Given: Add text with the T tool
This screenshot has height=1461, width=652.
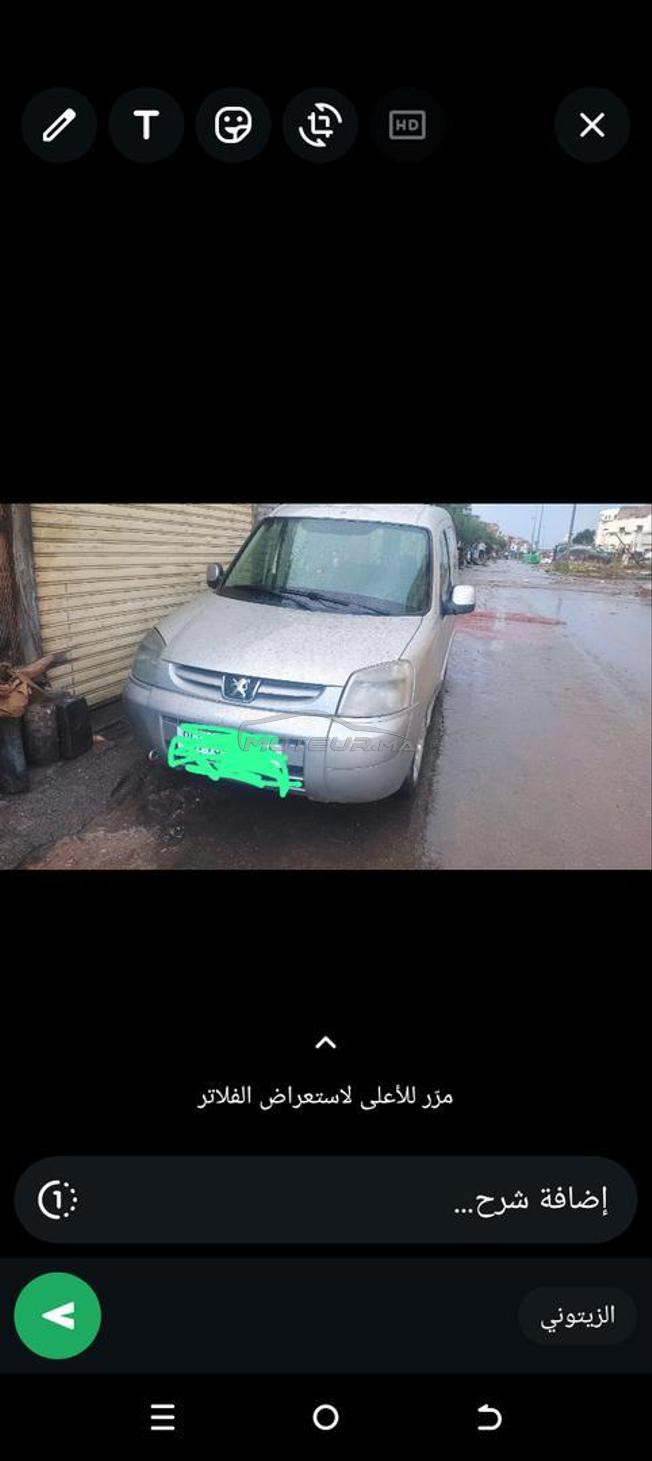Looking at the screenshot, I should [x=146, y=125].
